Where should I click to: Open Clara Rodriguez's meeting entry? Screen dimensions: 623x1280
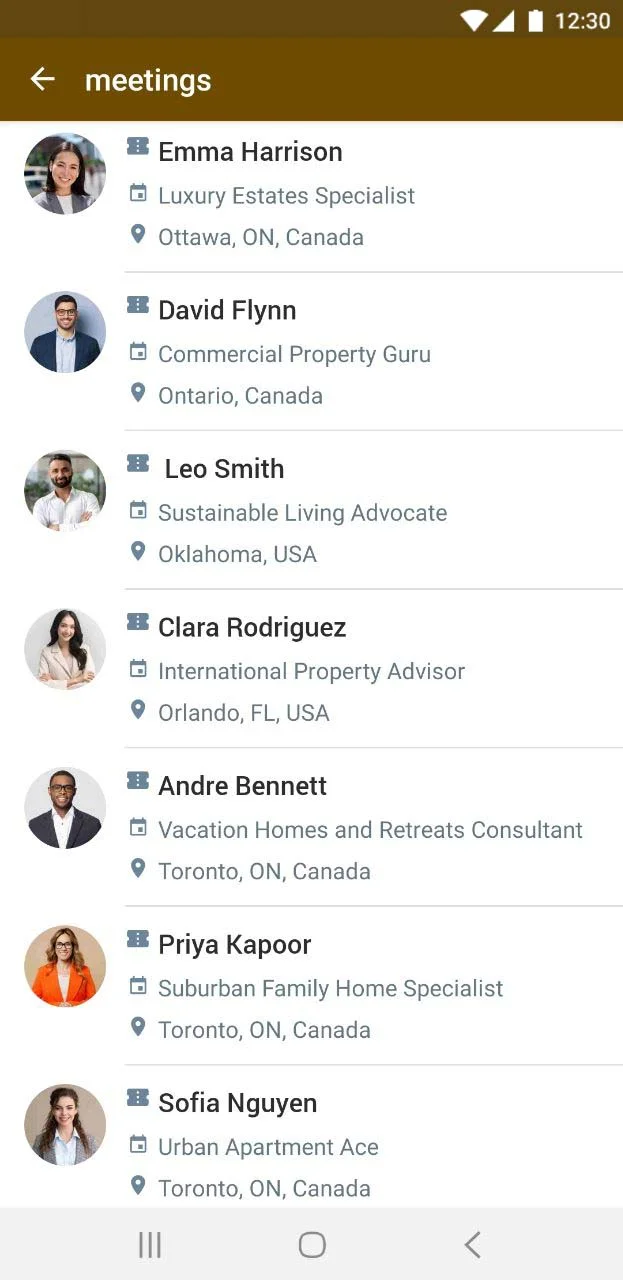[252, 628]
